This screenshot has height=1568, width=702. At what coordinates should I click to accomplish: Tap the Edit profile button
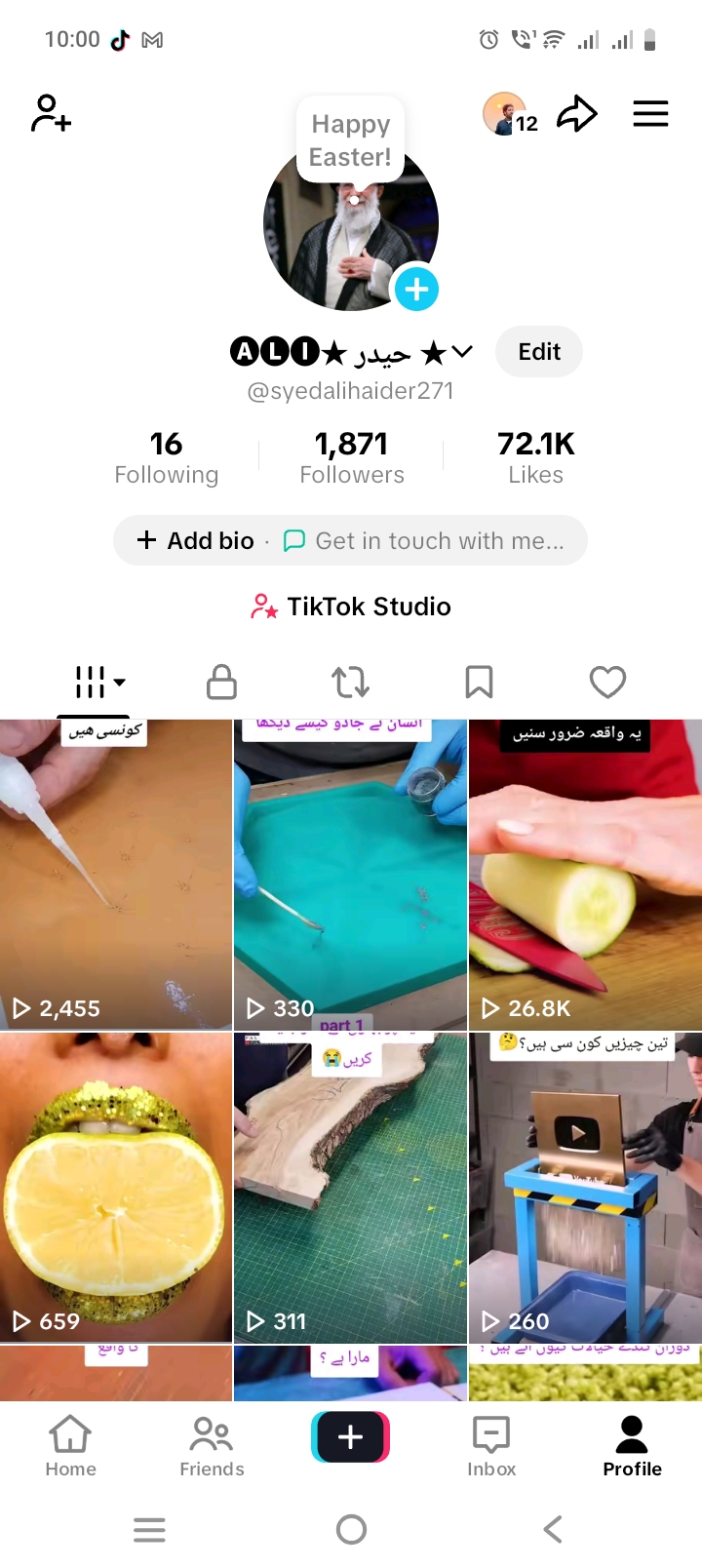point(538,352)
